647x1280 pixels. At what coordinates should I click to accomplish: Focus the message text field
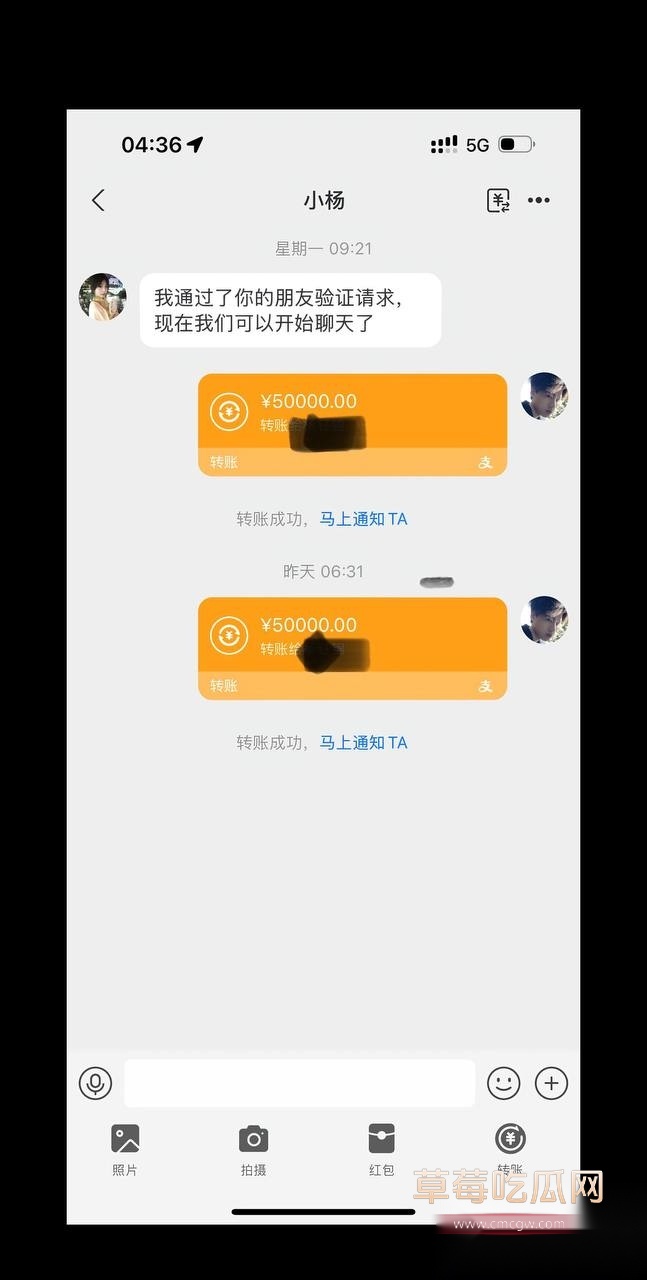point(299,1083)
